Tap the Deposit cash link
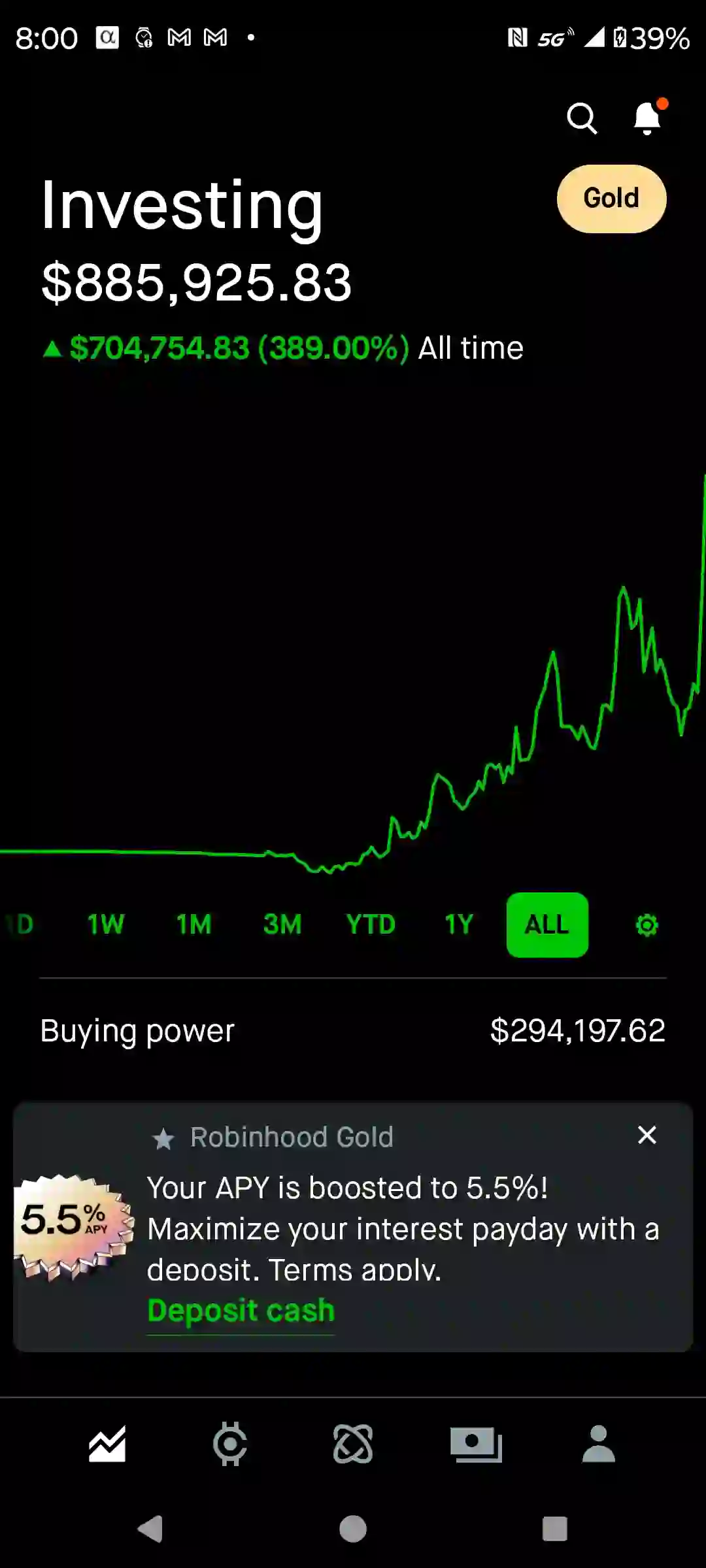This screenshot has width=706, height=1568. (241, 1311)
